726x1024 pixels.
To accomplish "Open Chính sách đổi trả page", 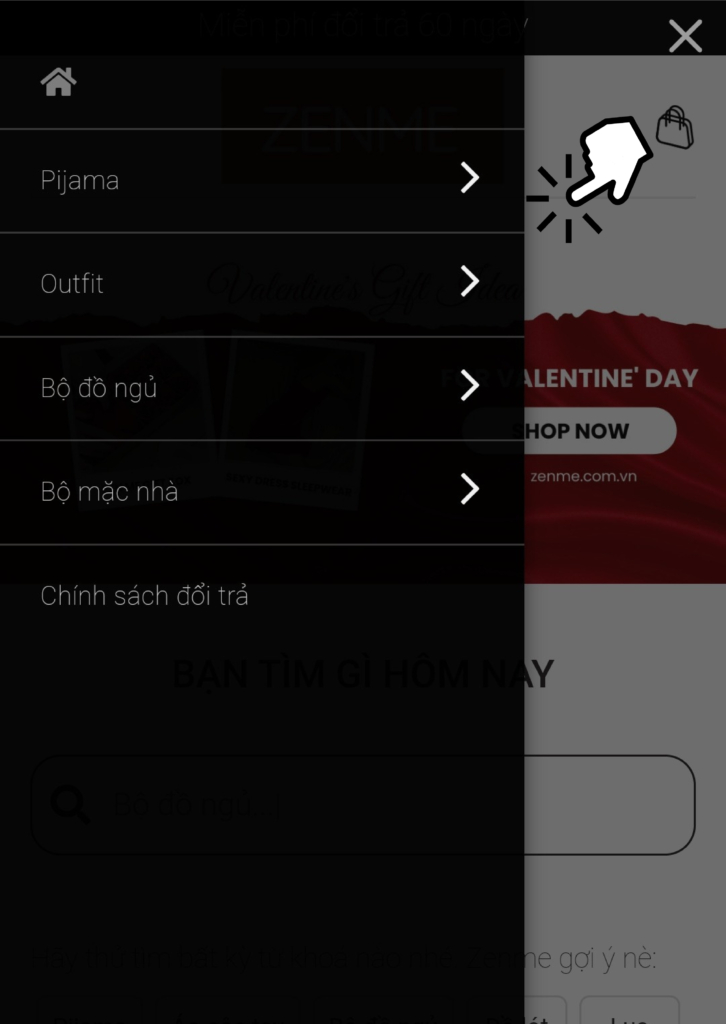I will tap(144, 596).
